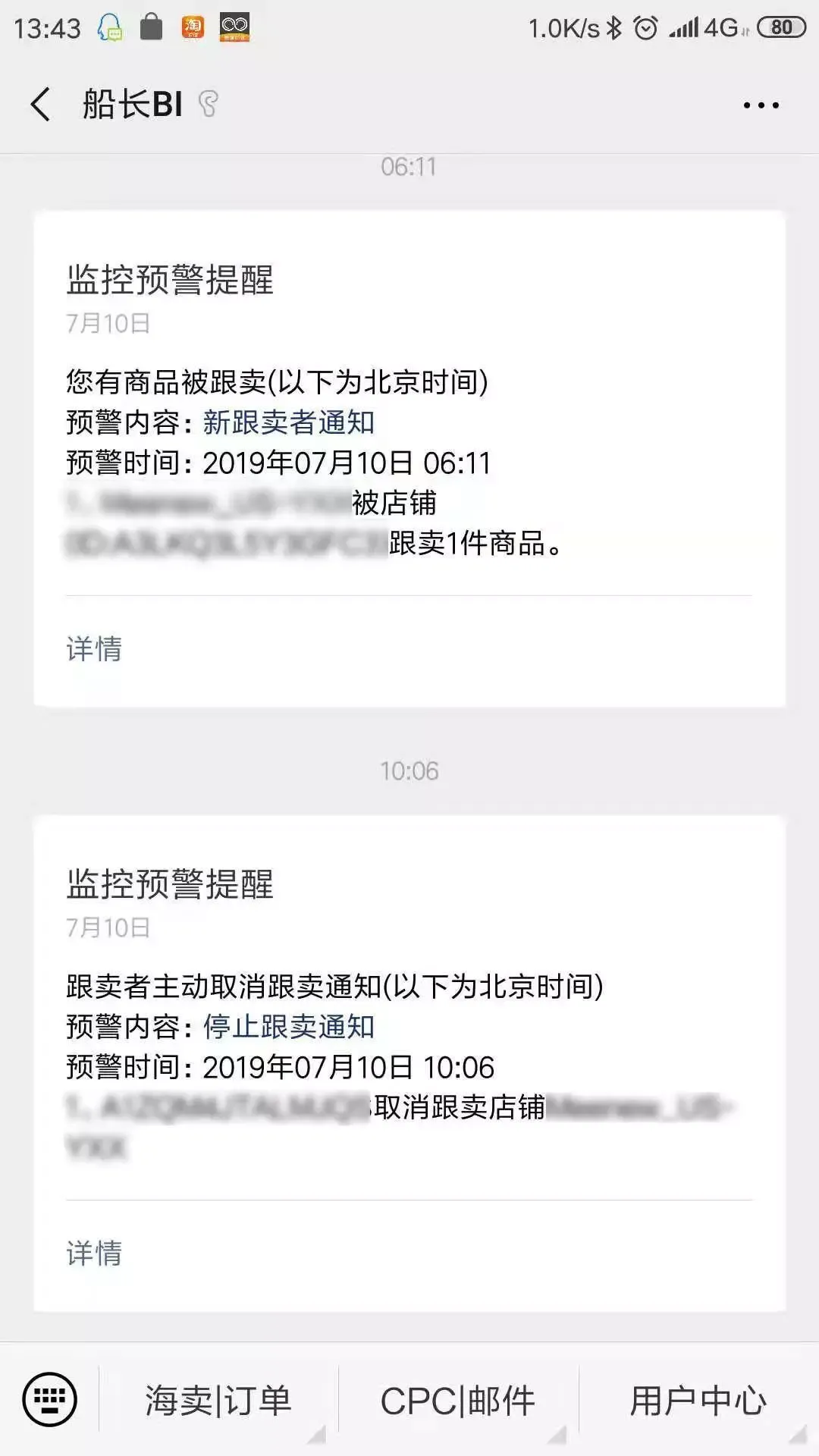Viewport: 819px width, 1456px height.
Task: Open 详情 of the 06:11 alert card
Action: coord(94,649)
